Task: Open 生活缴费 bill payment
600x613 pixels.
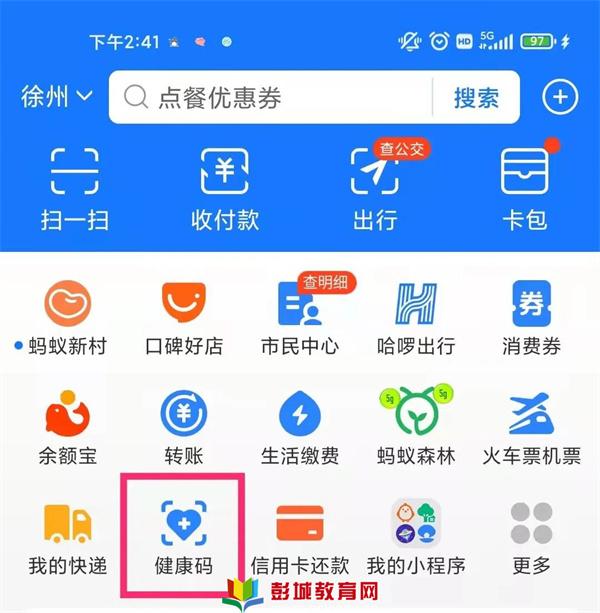Action: coord(300,427)
